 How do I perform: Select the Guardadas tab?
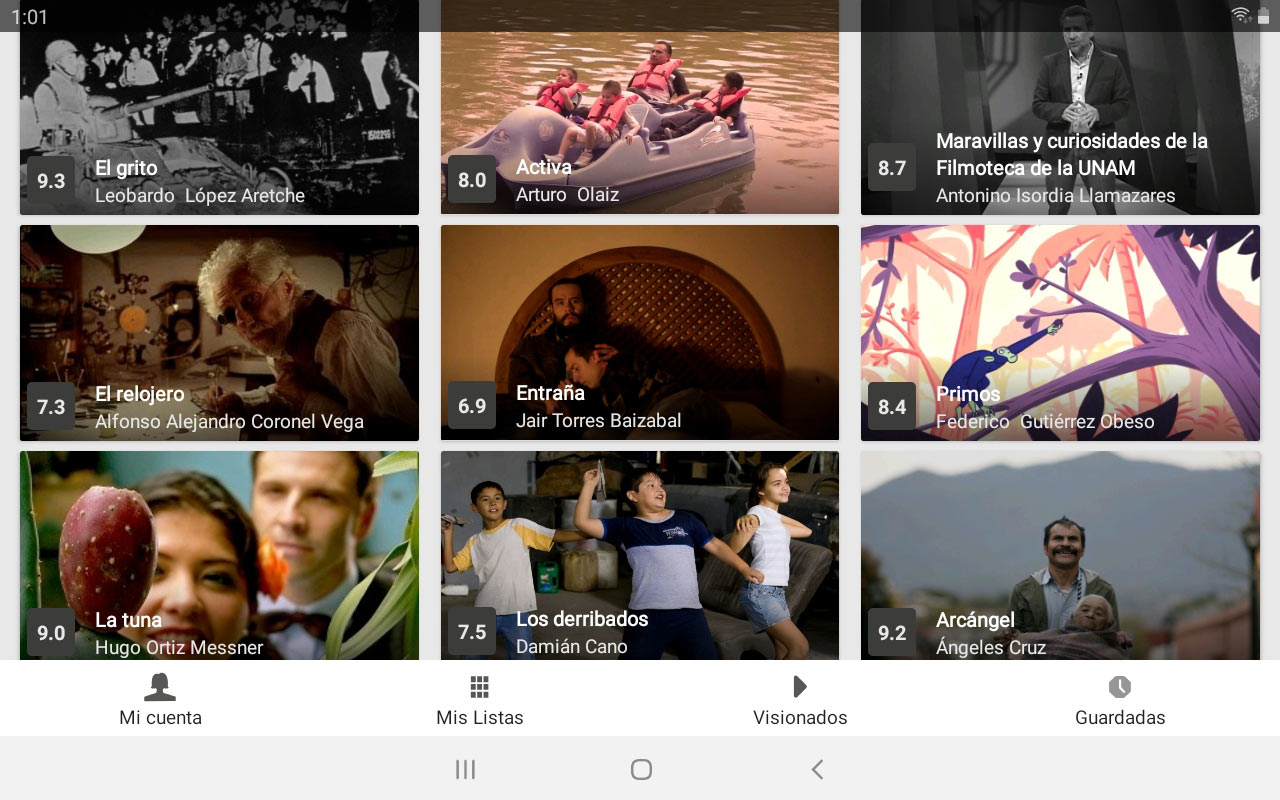(1120, 699)
